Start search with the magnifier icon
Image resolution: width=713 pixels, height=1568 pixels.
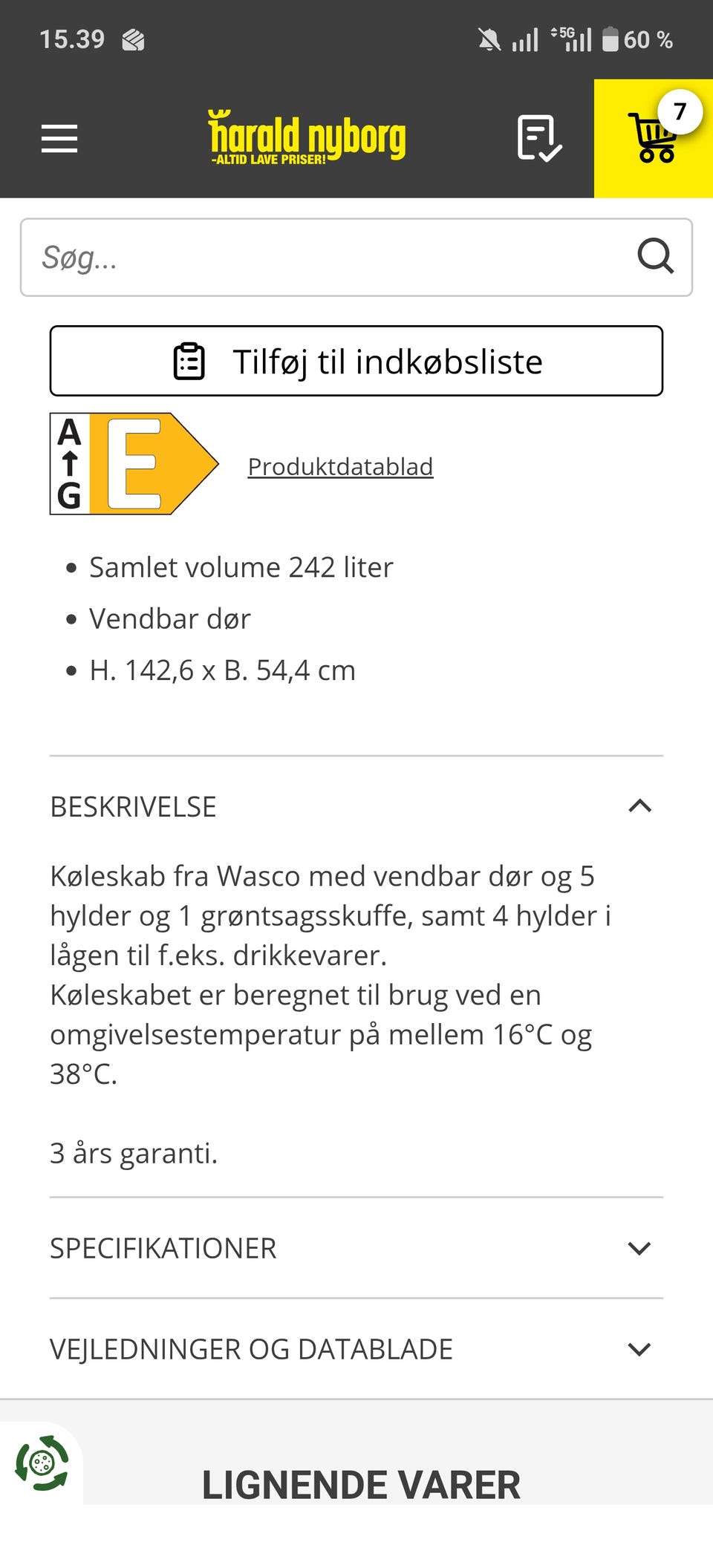point(656,258)
